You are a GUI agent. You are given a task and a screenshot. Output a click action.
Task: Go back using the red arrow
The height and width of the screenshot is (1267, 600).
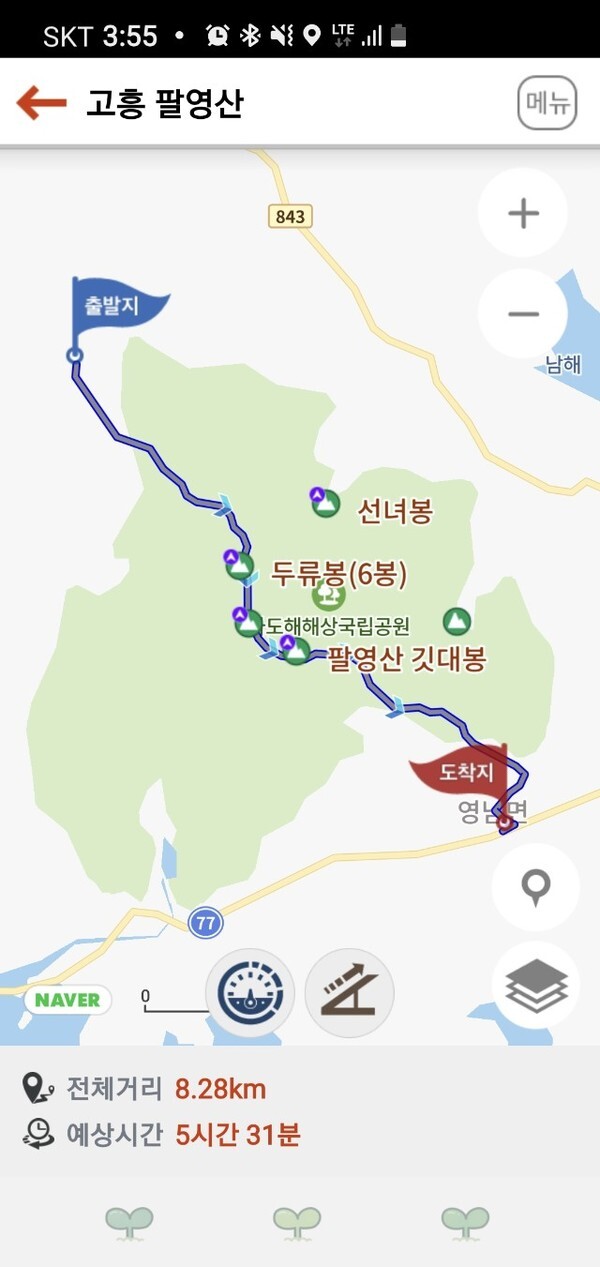click(x=42, y=102)
